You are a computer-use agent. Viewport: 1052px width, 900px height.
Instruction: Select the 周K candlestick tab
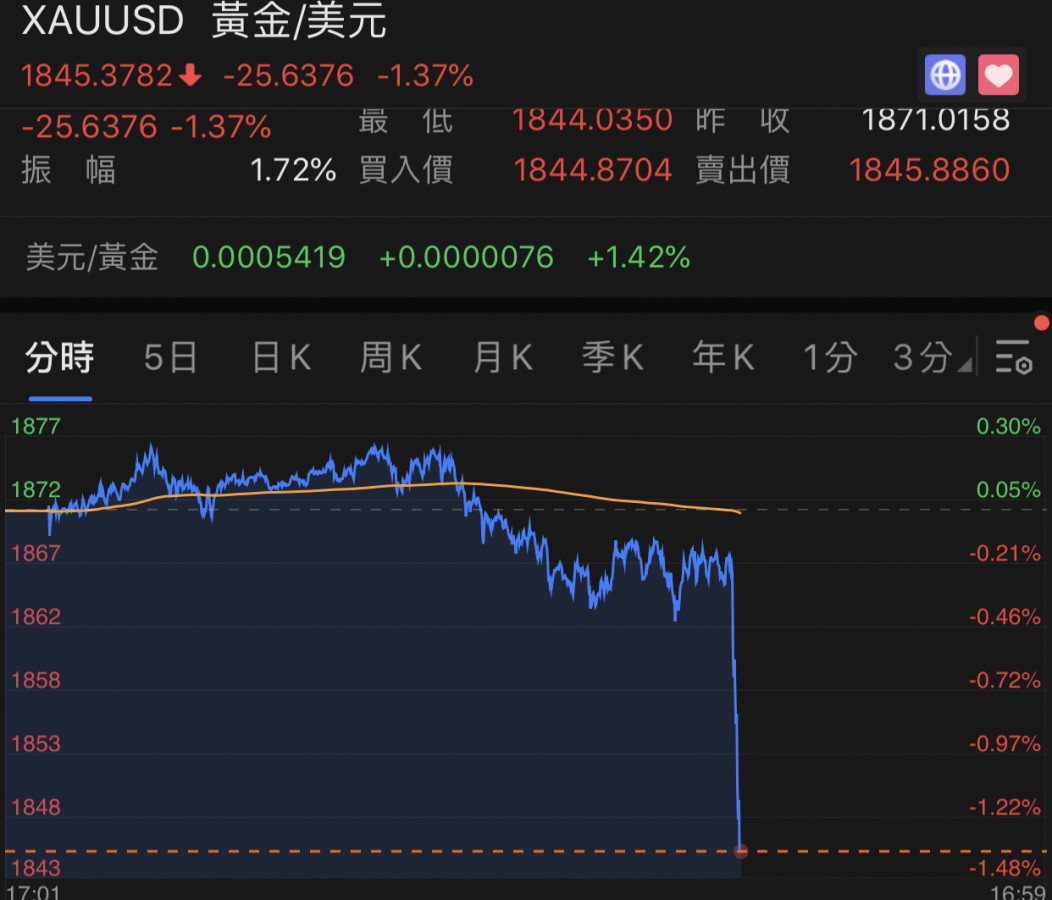pyautogui.click(x=391, y=358)
